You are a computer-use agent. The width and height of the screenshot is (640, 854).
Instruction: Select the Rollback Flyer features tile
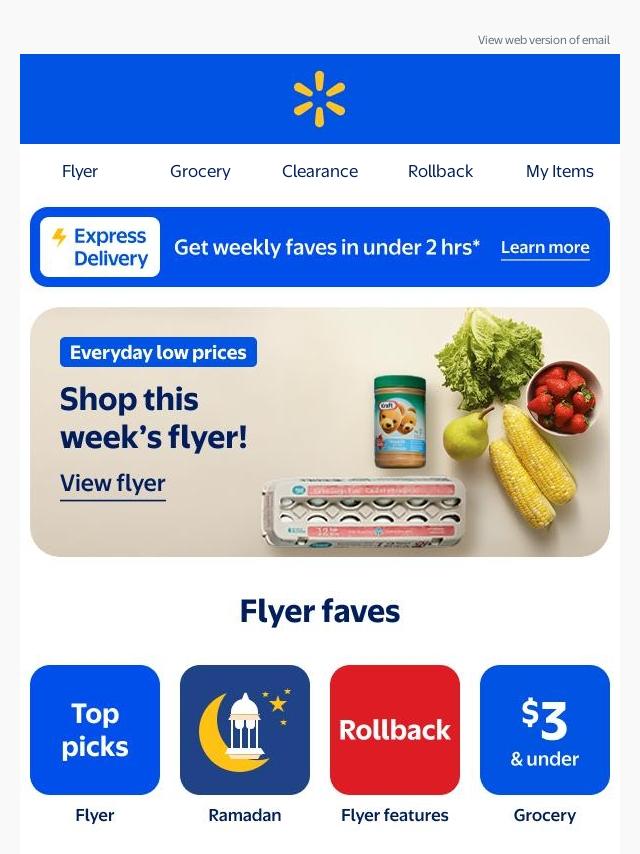click(395, 730)
